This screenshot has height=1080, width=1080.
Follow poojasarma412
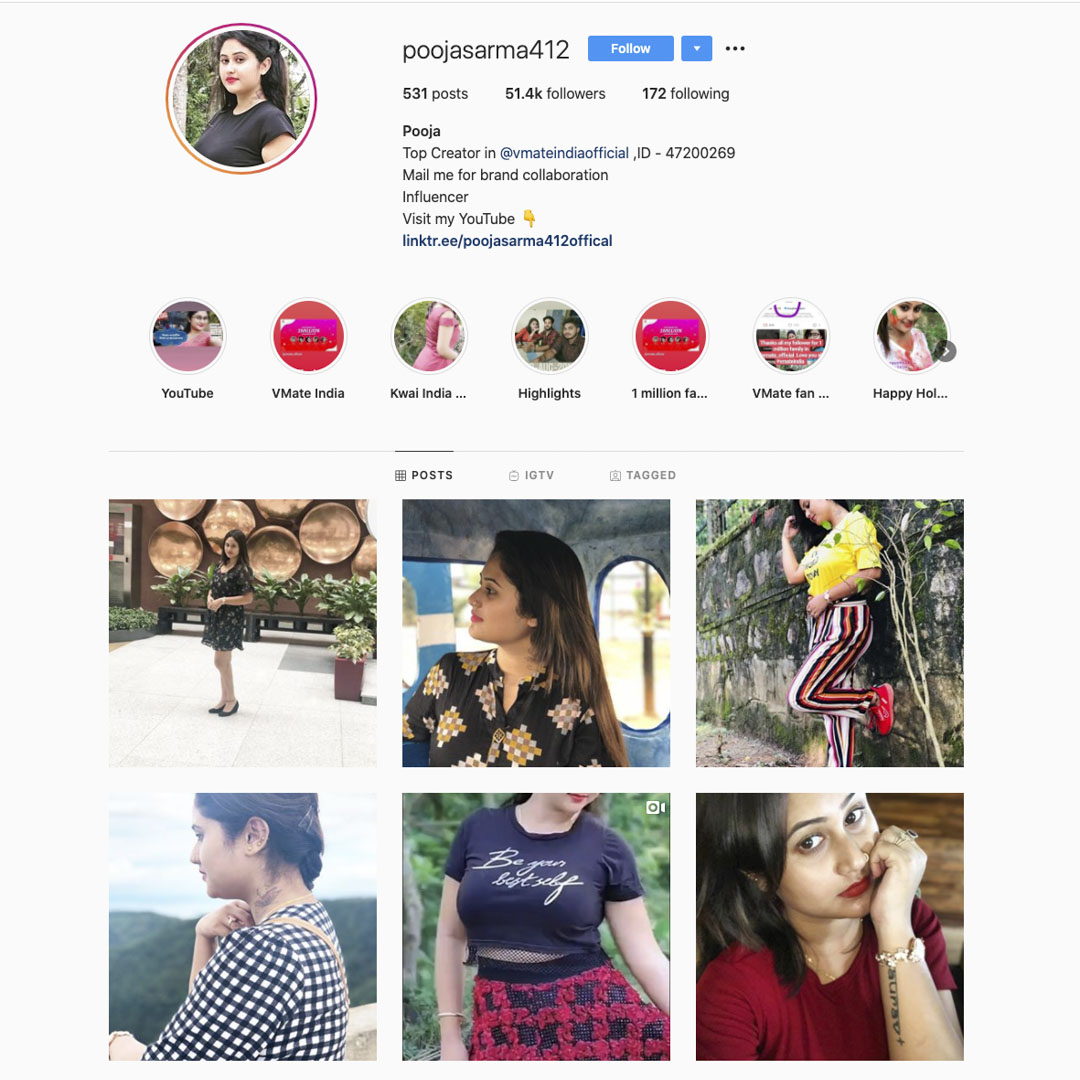pyautogui.click(x=630, y=48)
